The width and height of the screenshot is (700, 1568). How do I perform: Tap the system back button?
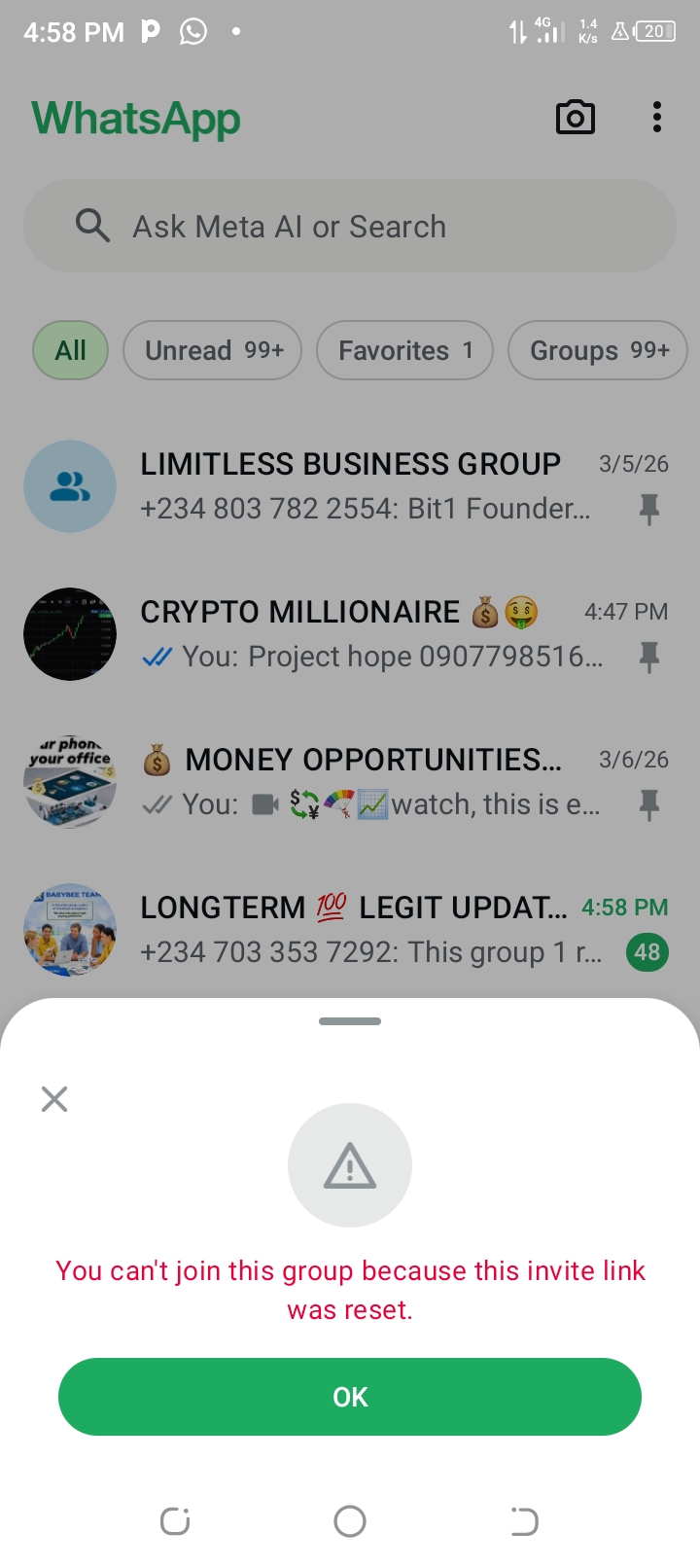pos(524,1521)
